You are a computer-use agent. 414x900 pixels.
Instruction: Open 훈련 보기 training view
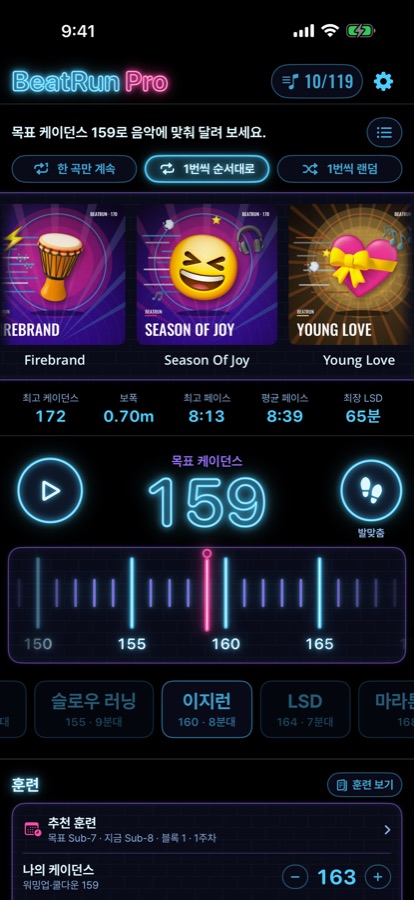(x=365, y=785)
